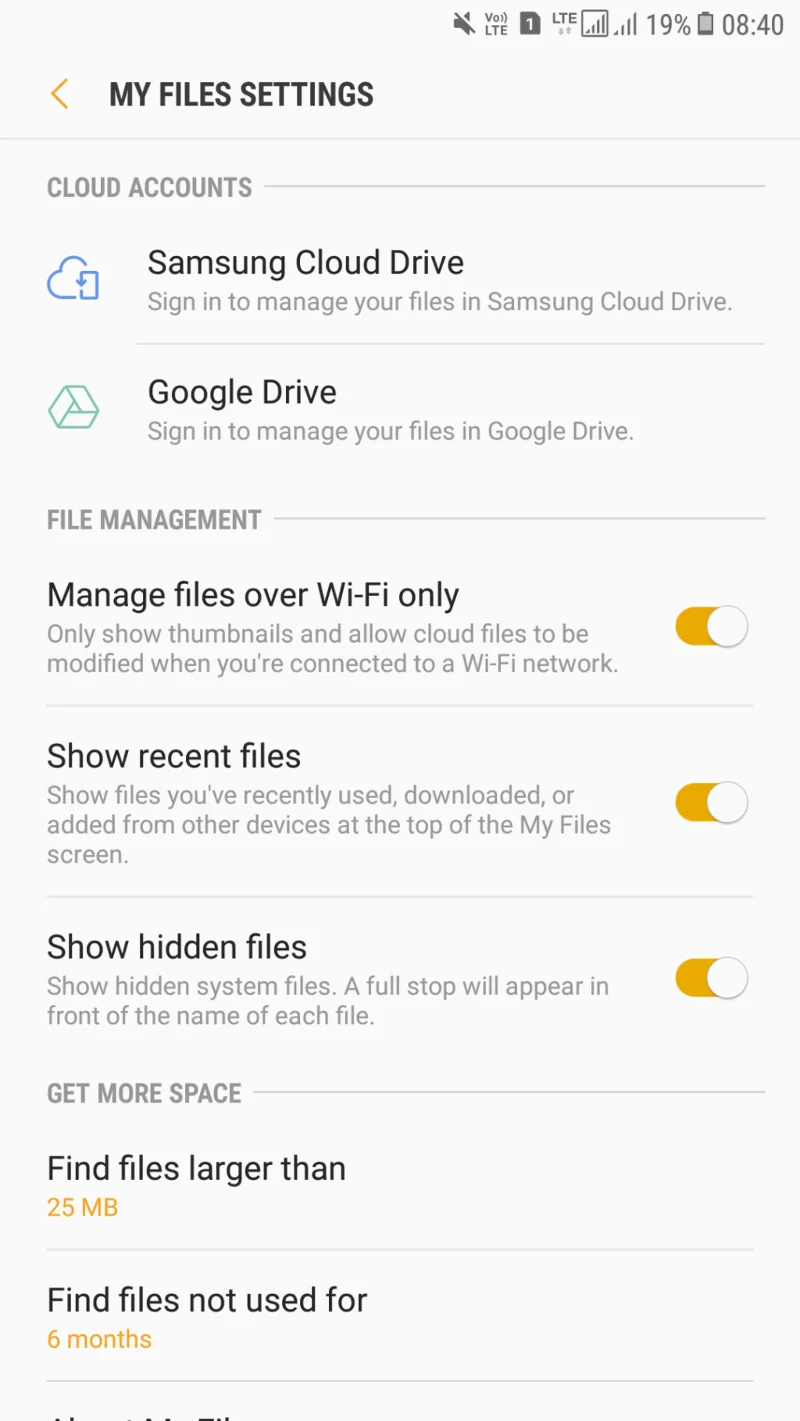Tap the back arrow to leave settings
The width and height of the screenshot is (800, 1421).
59,94
